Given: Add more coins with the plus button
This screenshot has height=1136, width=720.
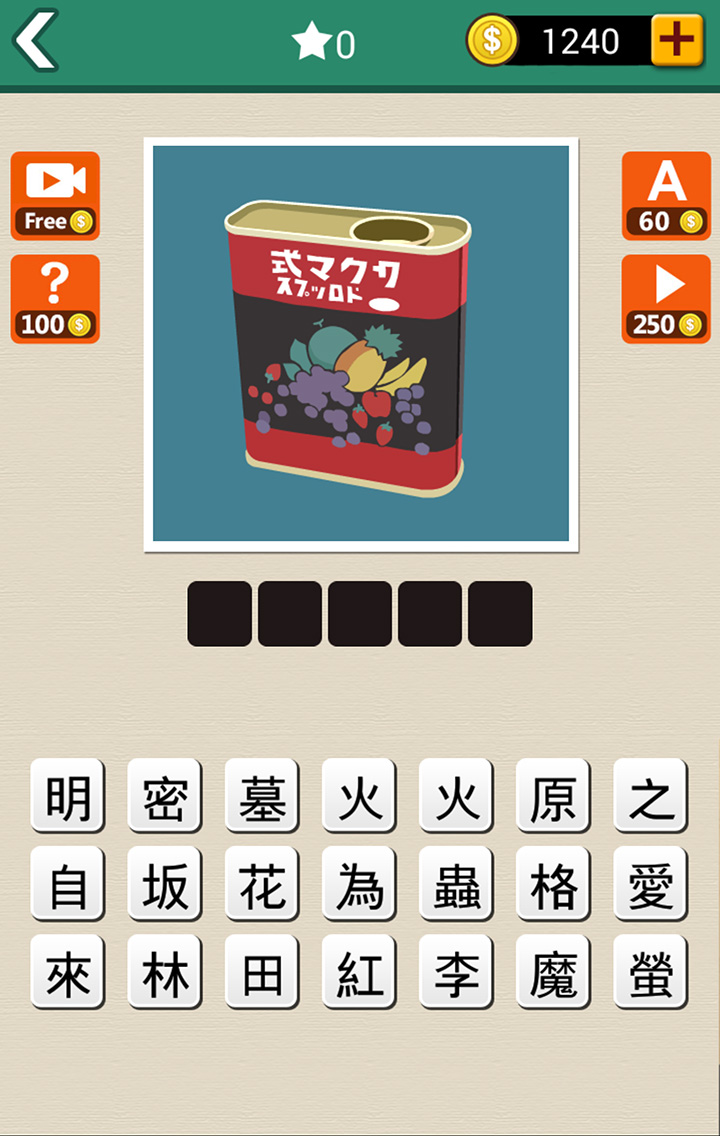Looking at the screenshot, I should pos(677,41).
